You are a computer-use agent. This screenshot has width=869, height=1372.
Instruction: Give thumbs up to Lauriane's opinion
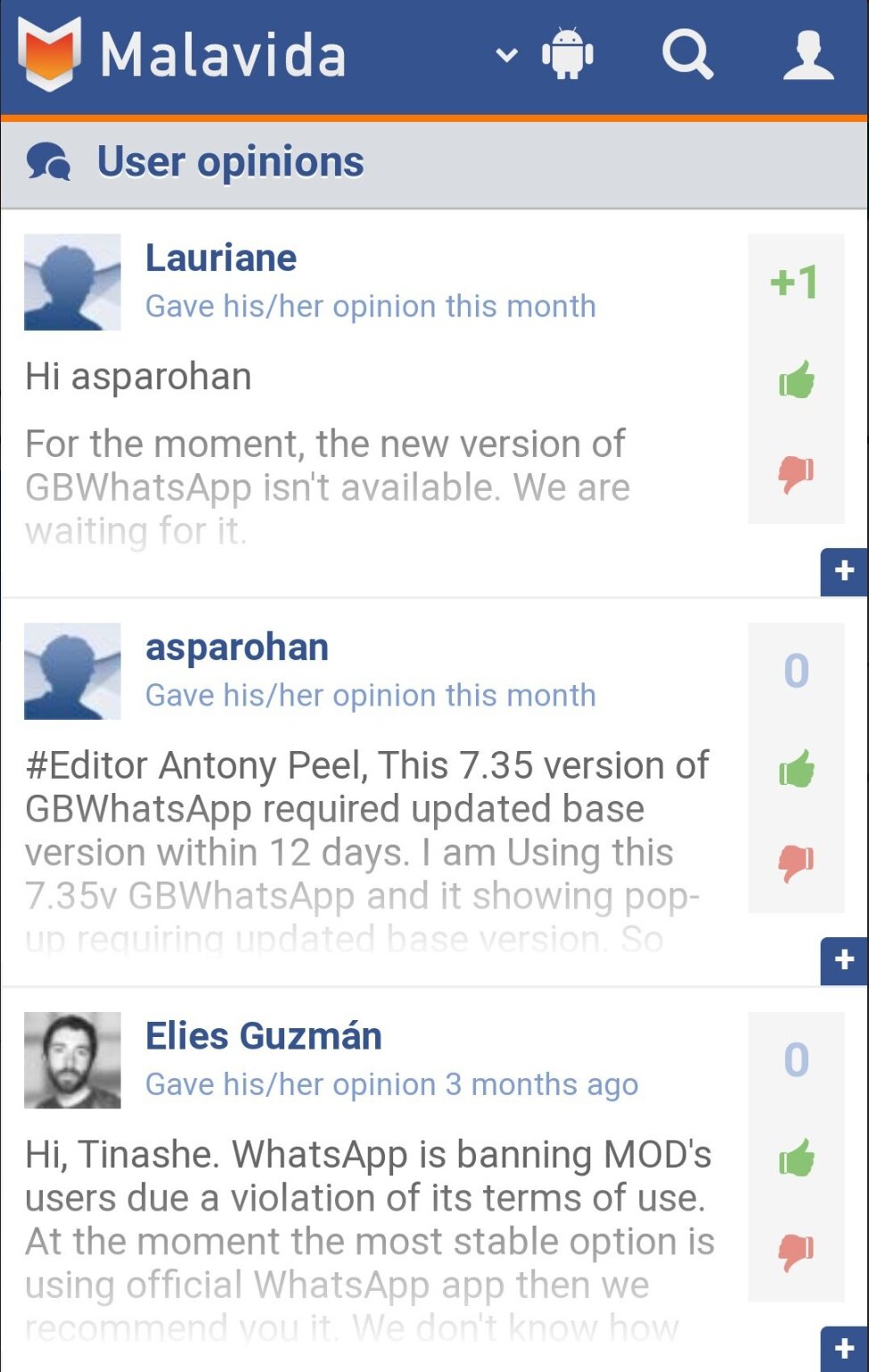point(796,380)
